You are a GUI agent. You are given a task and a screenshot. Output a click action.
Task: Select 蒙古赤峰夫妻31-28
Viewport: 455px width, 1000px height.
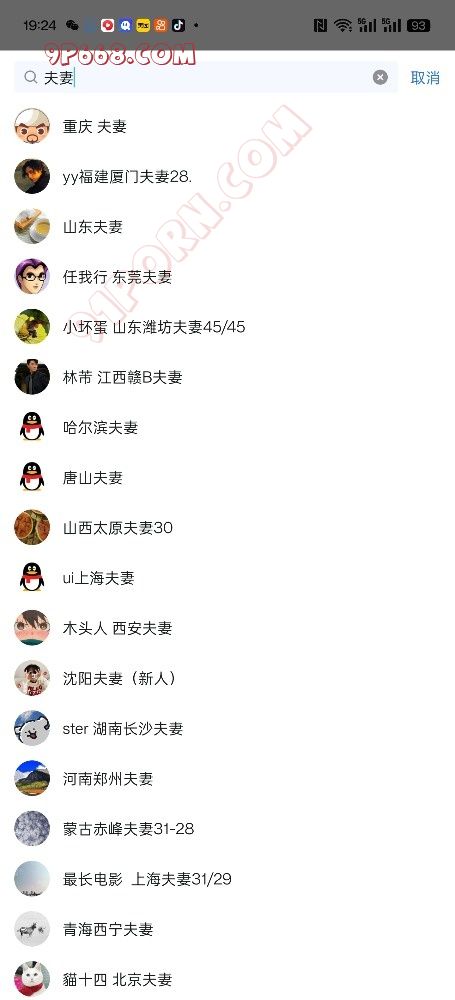coord(227,828)
